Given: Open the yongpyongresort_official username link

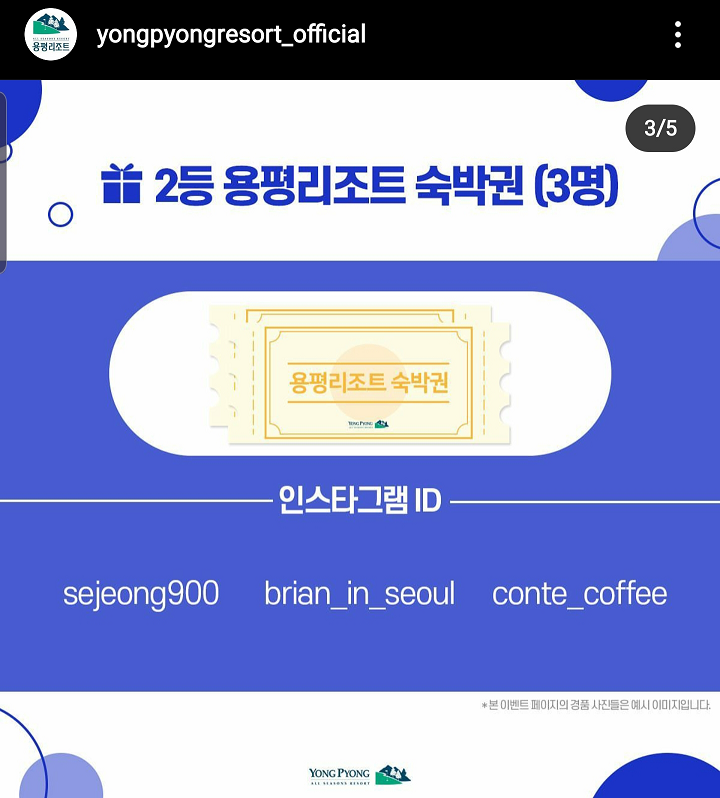Looking at the screenshot, I should (231, 35).
